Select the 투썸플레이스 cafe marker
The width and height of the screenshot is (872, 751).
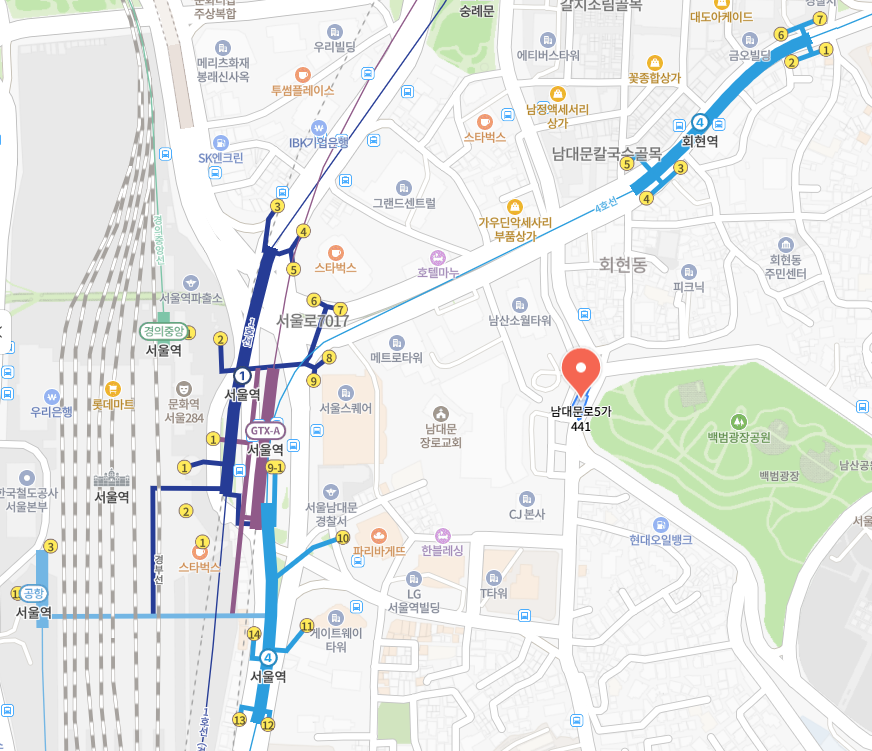click(x=303, y=74)
